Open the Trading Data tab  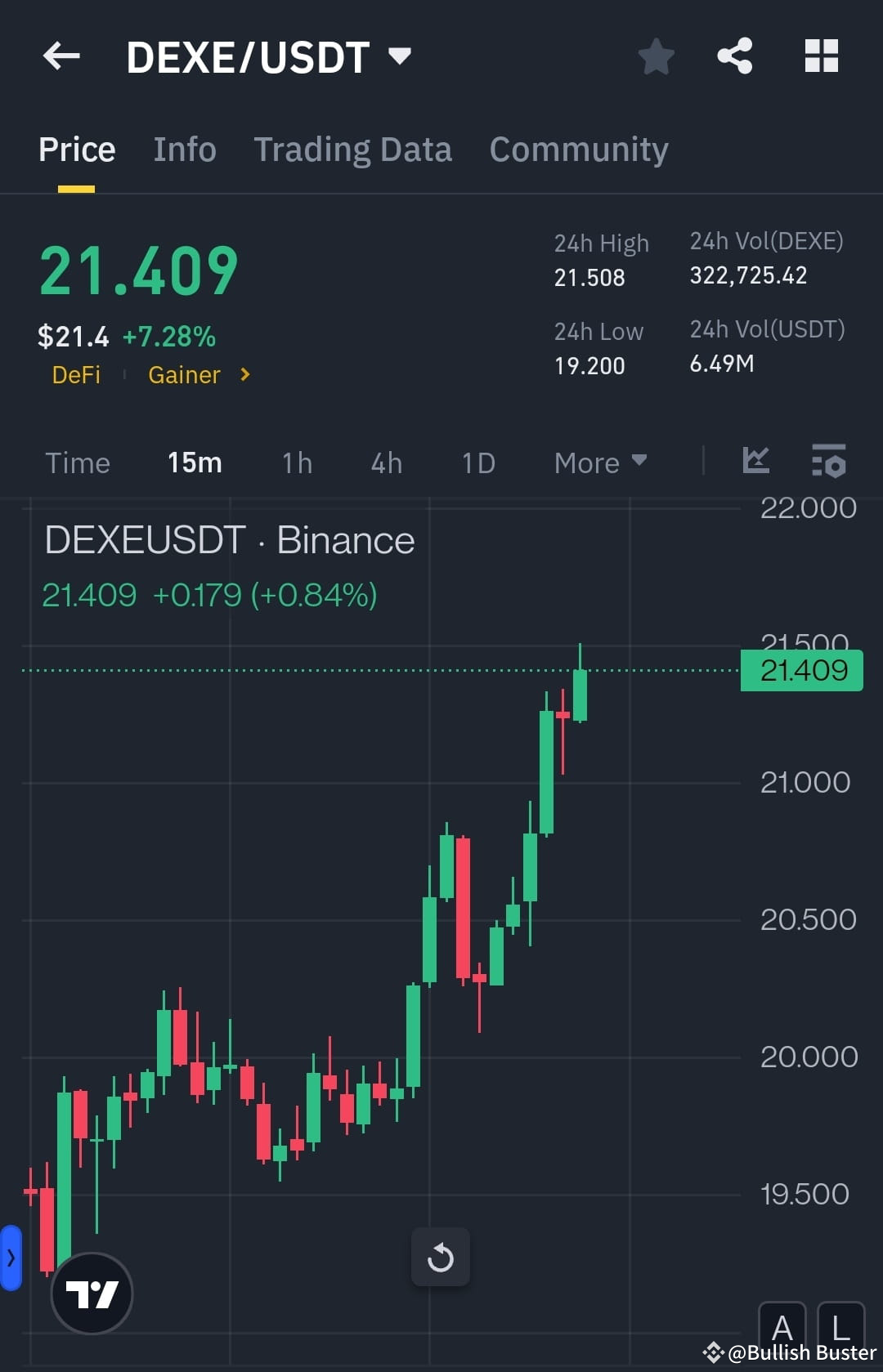352,150
